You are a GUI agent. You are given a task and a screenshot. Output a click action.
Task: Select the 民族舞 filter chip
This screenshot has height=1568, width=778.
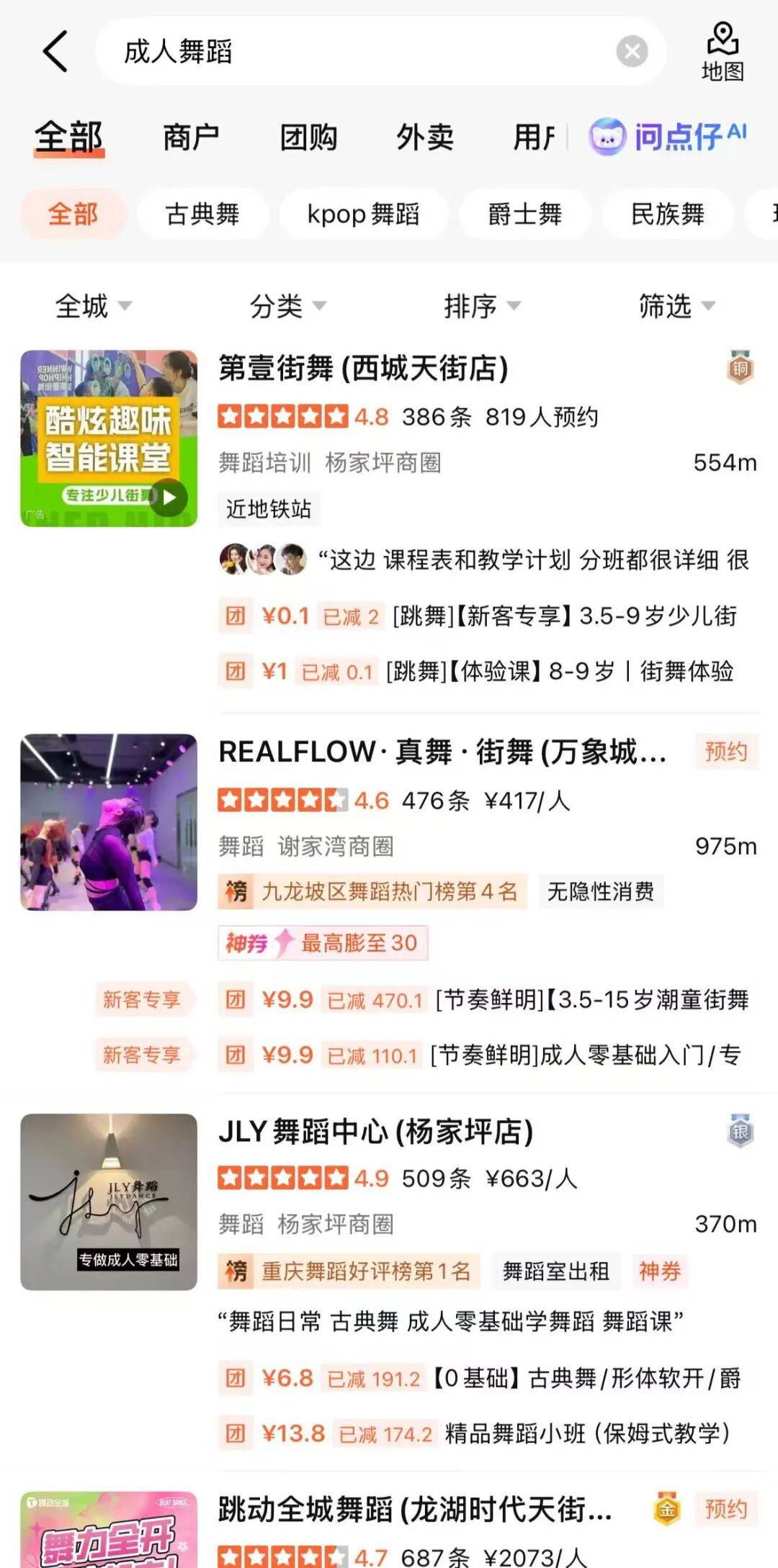coord(667,214)
